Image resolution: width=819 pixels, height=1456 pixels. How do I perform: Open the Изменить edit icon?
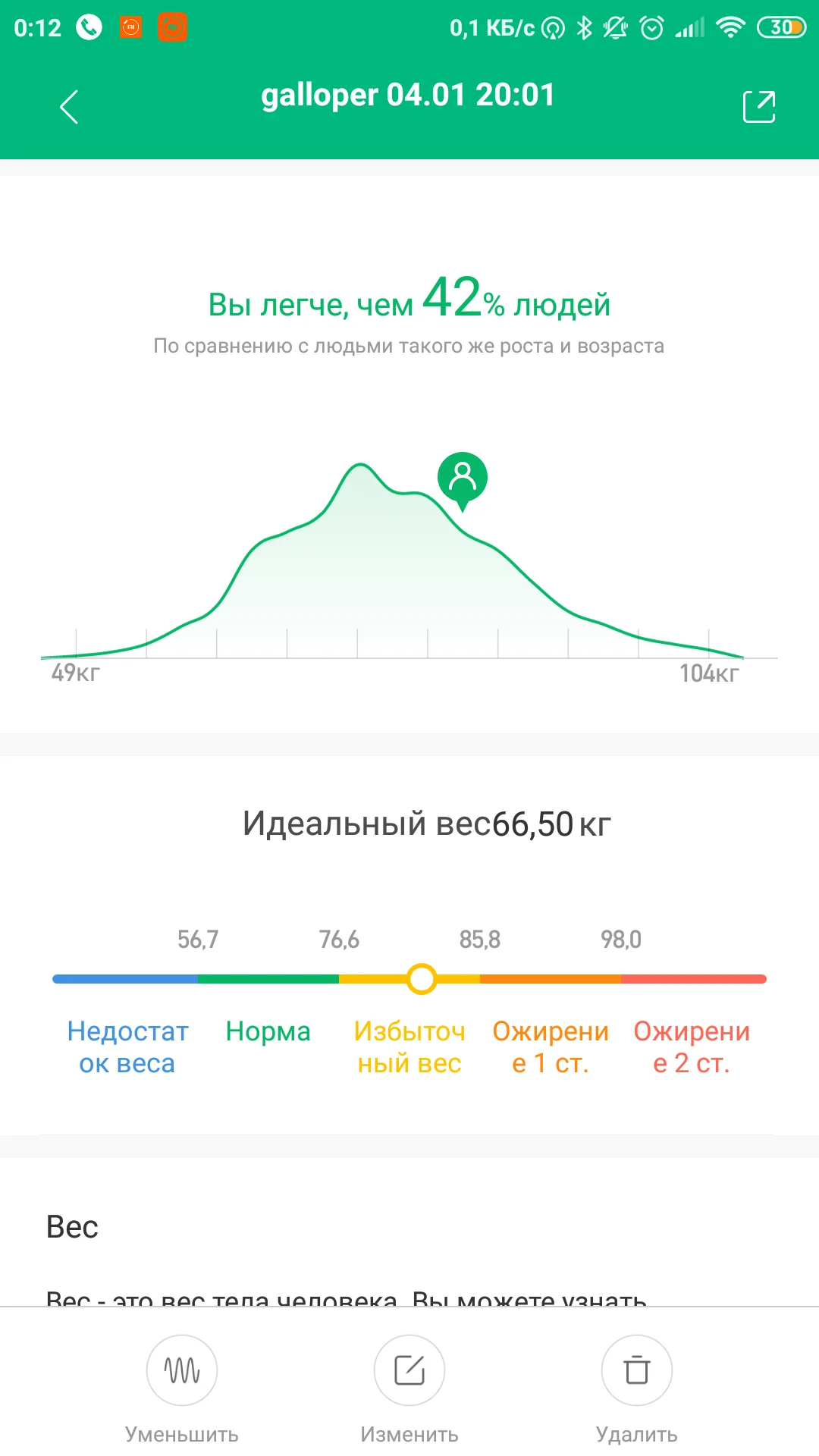point(409,1370)
